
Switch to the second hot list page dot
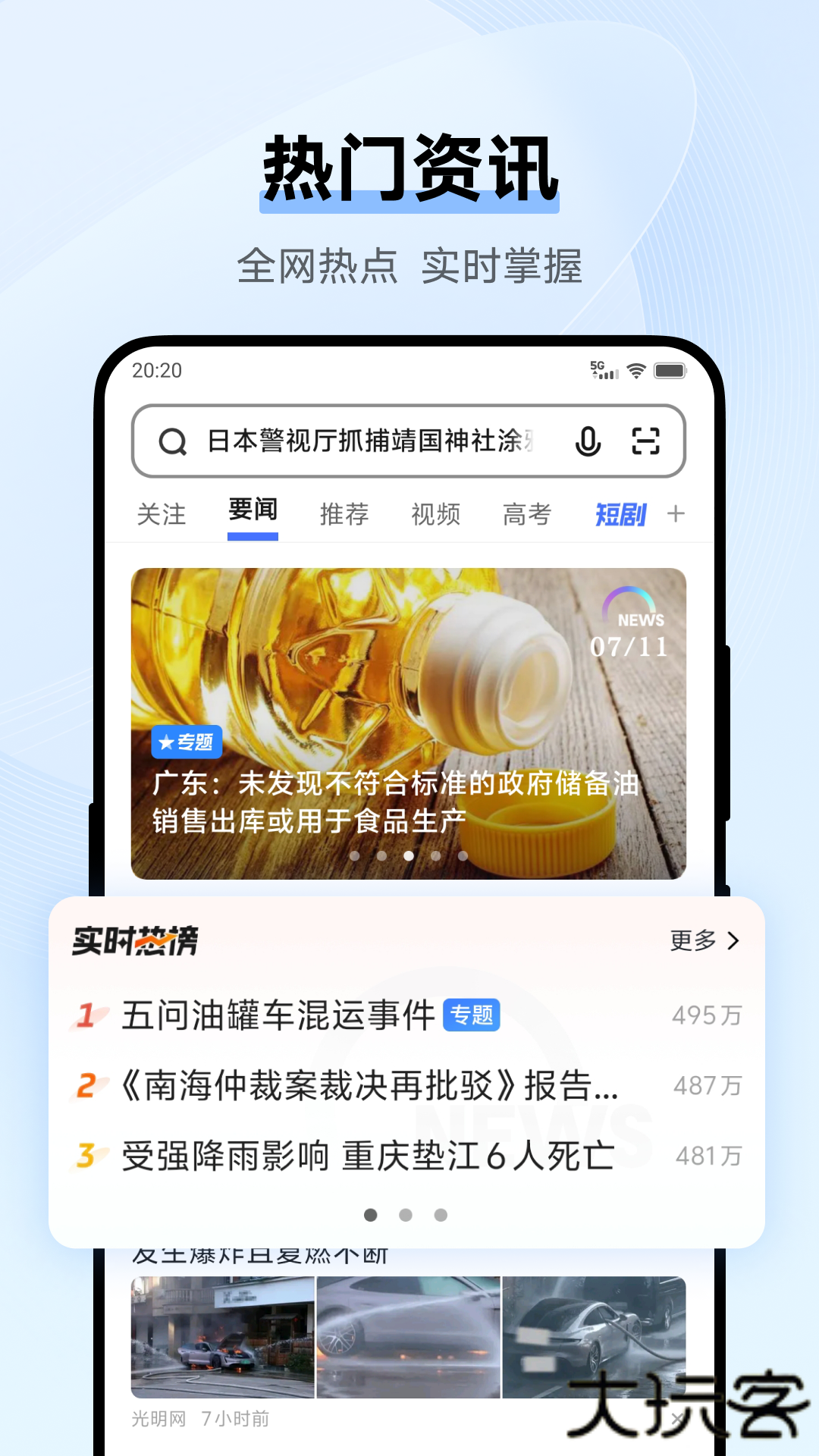click(406, 1215)
